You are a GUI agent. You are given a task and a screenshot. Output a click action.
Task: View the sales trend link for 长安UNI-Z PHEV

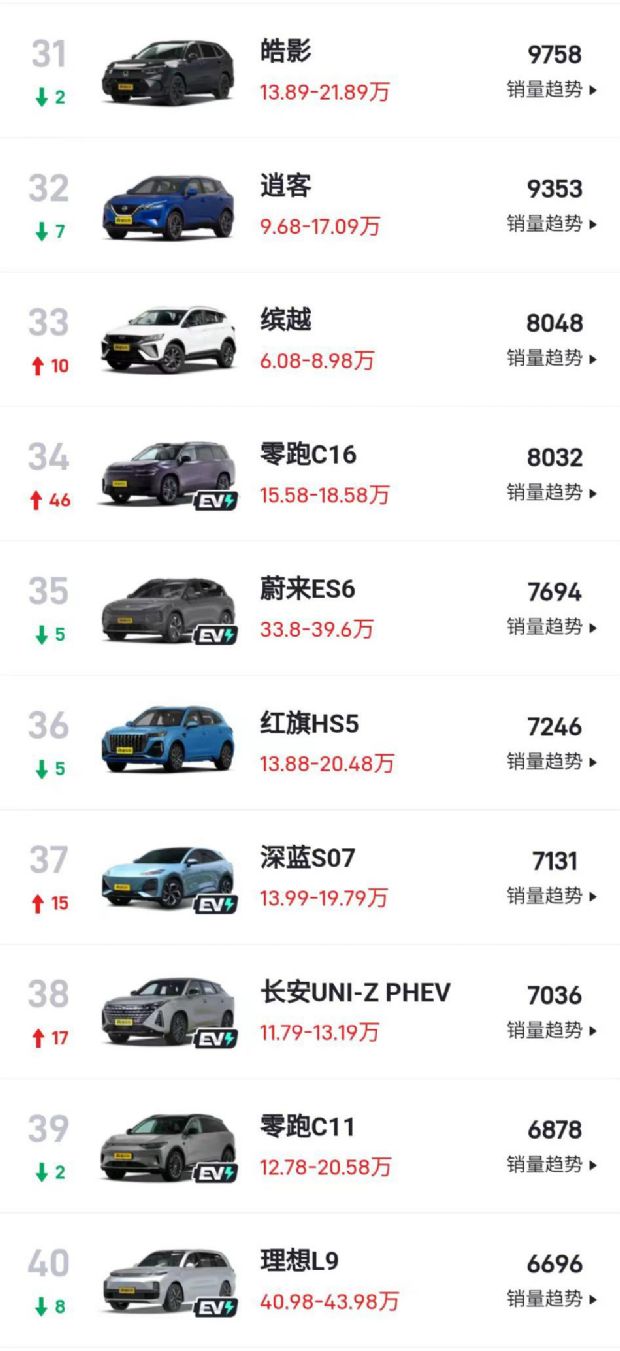(551, 1030)
